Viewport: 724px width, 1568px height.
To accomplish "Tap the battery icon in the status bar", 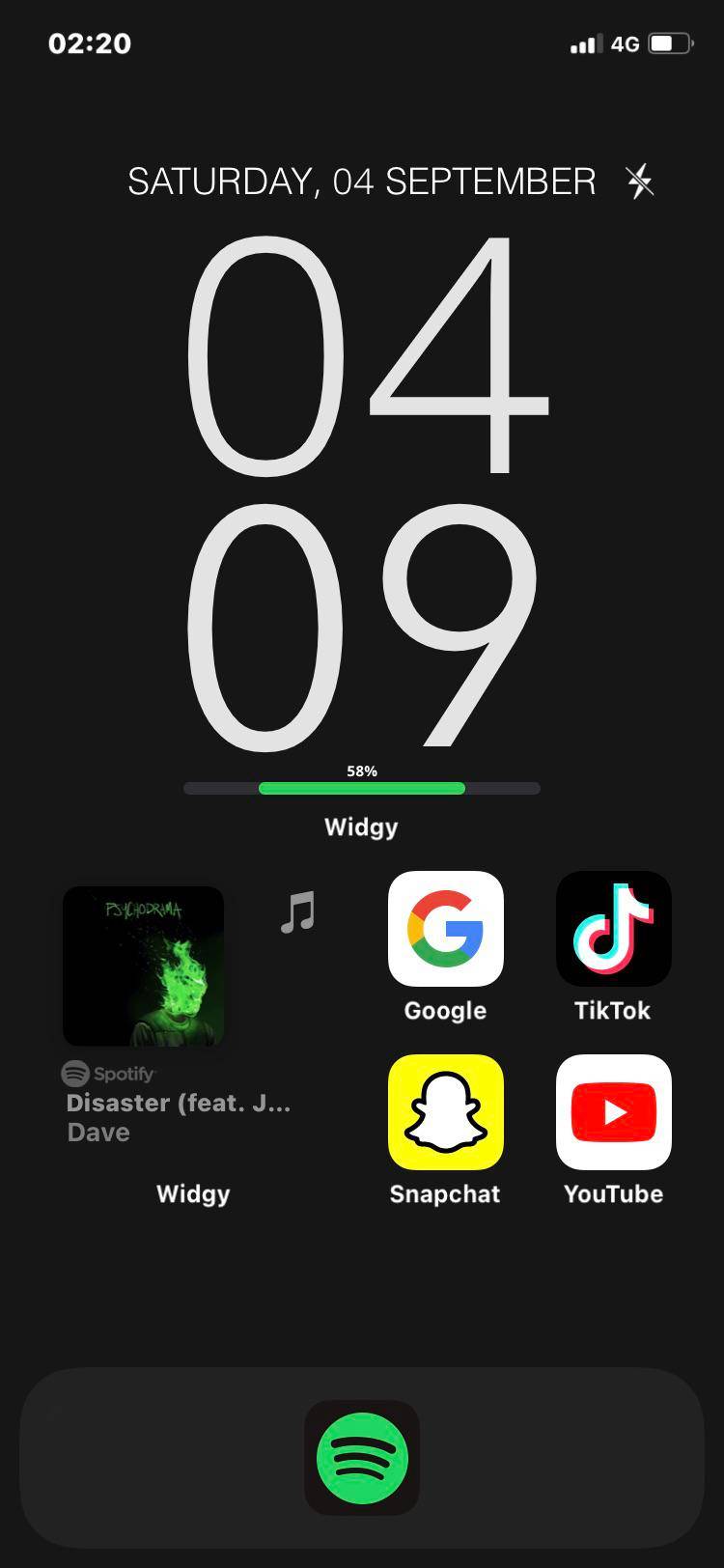I will pyautogui.click(x=671, y=43).
